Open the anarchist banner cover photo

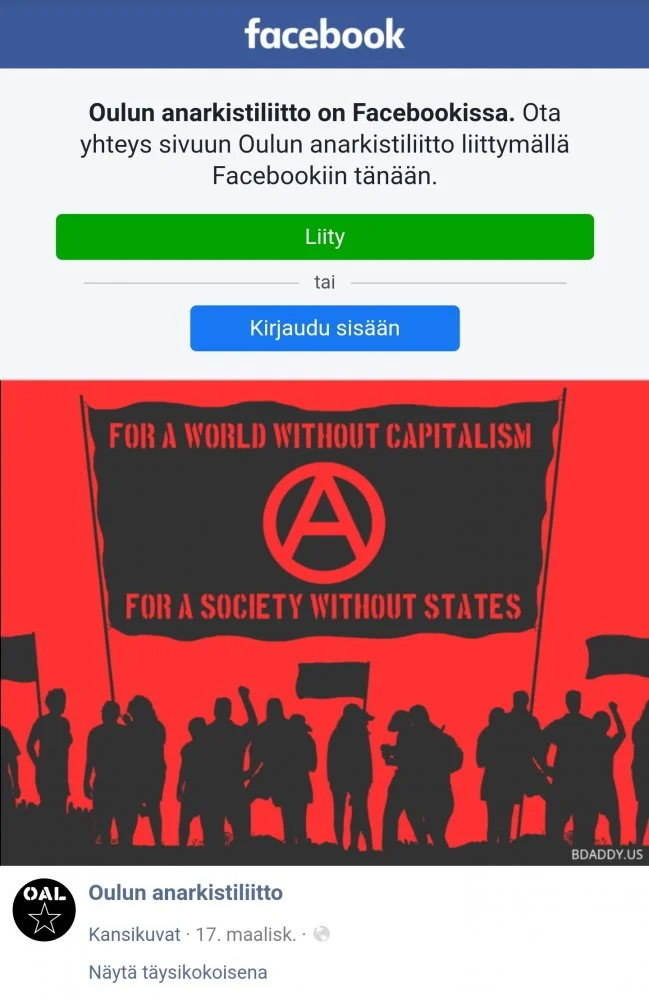click(x=324, y=622)
